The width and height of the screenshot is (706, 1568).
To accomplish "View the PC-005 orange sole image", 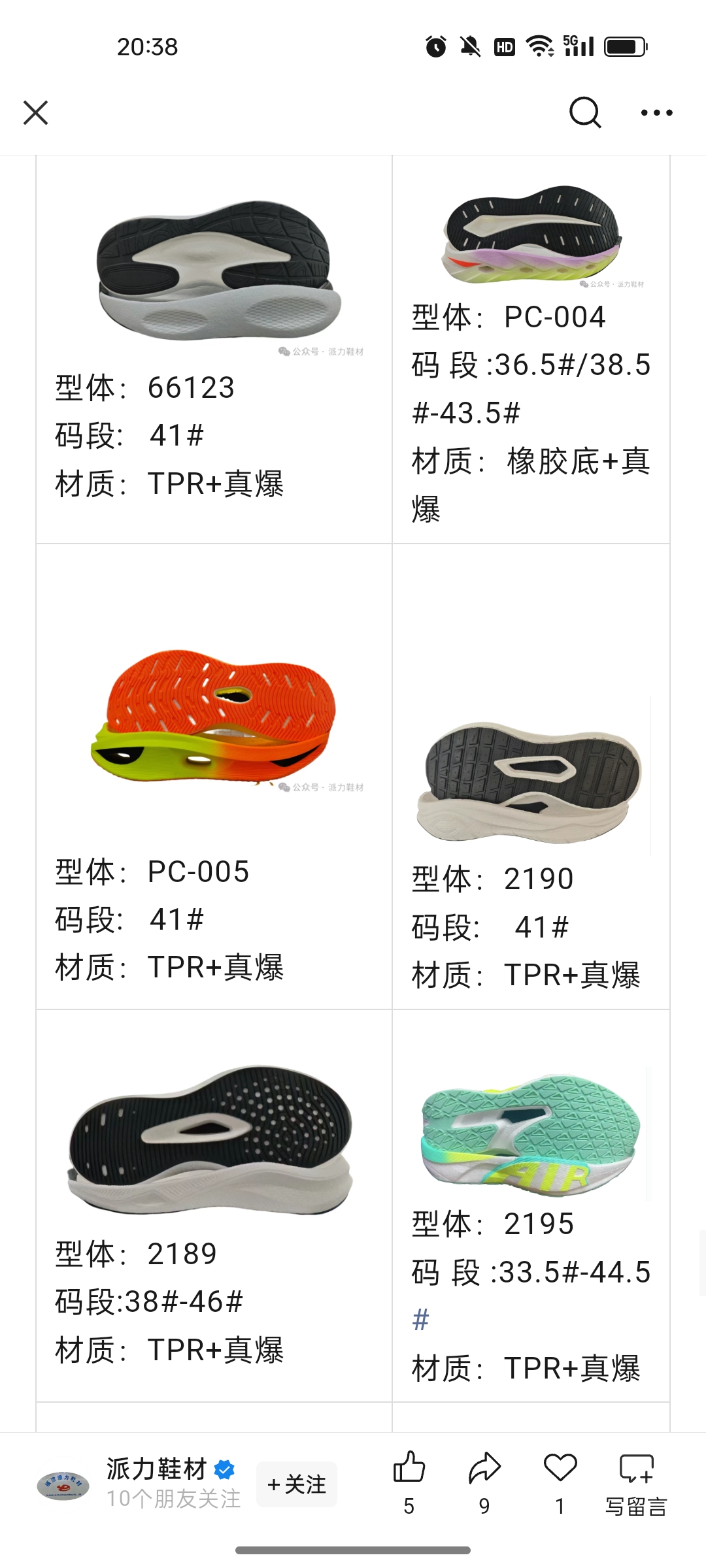I will click(214, 717).
